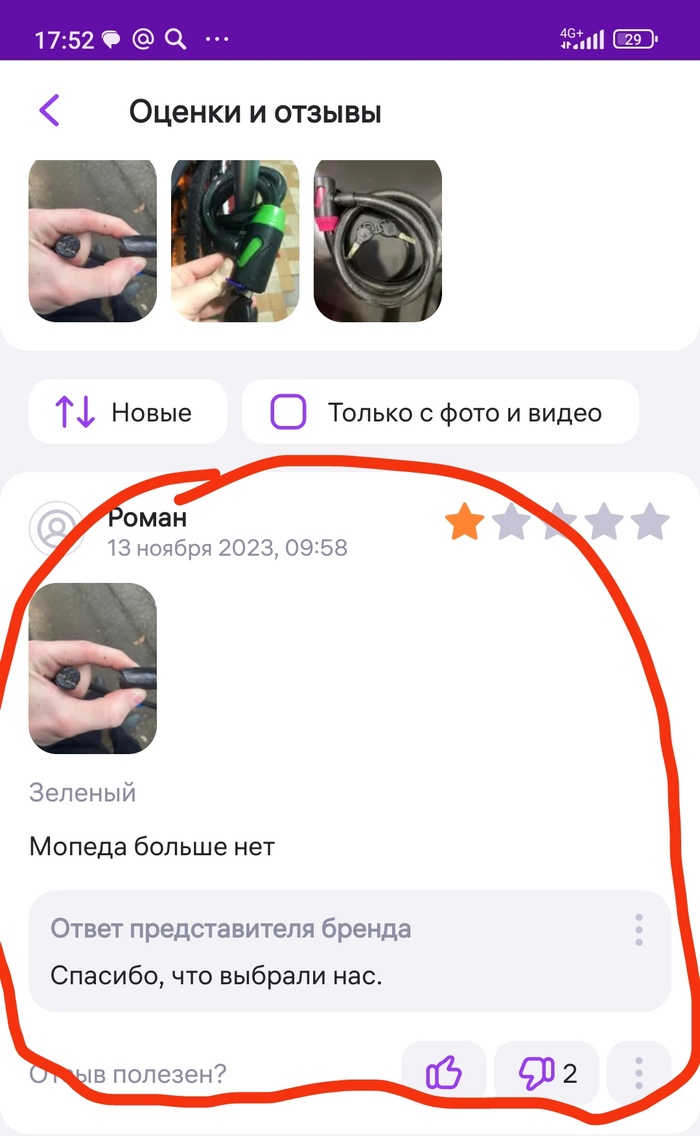Go back from Оценки и отзывы
The height and width of the screenshot is (1136, 700).
pos(49,111)
